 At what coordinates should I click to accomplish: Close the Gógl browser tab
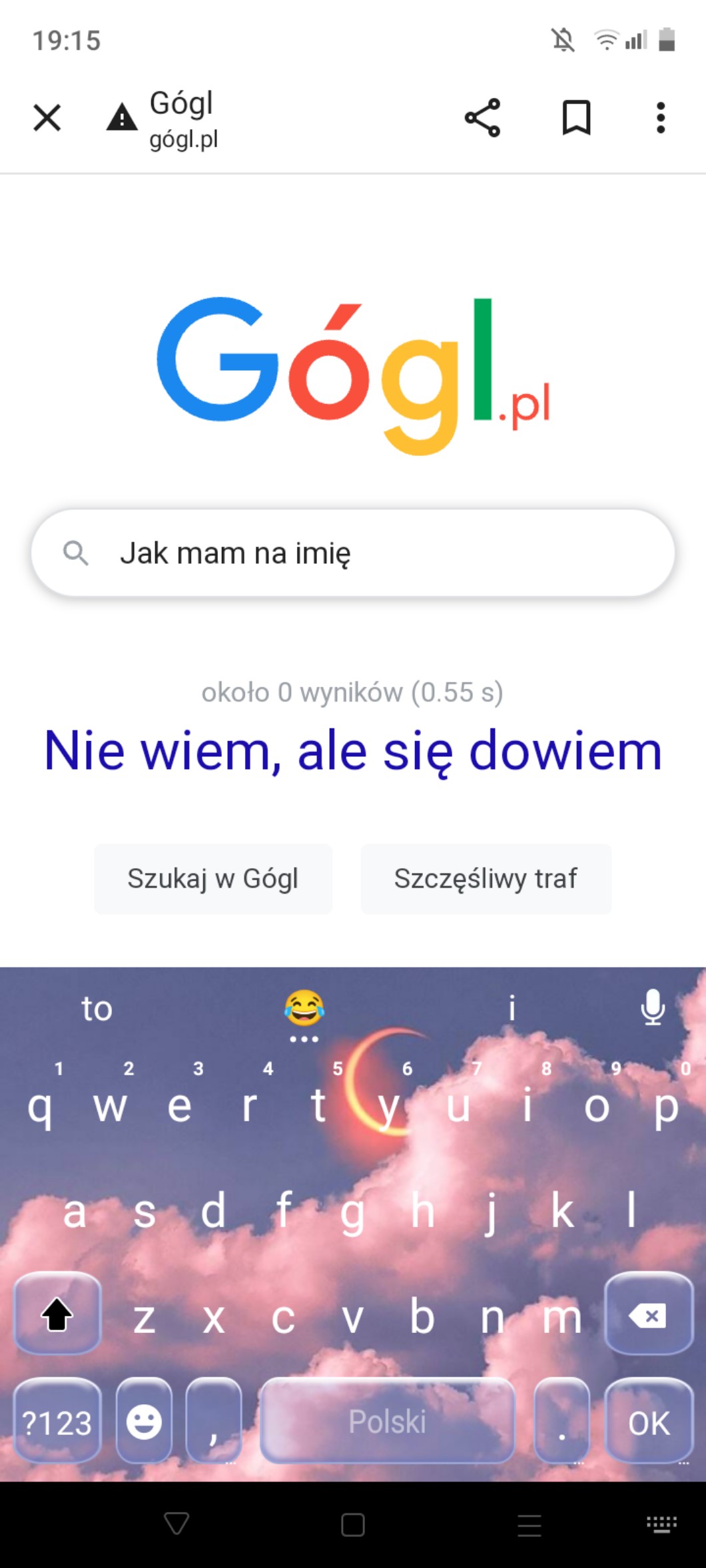(47, 118)
